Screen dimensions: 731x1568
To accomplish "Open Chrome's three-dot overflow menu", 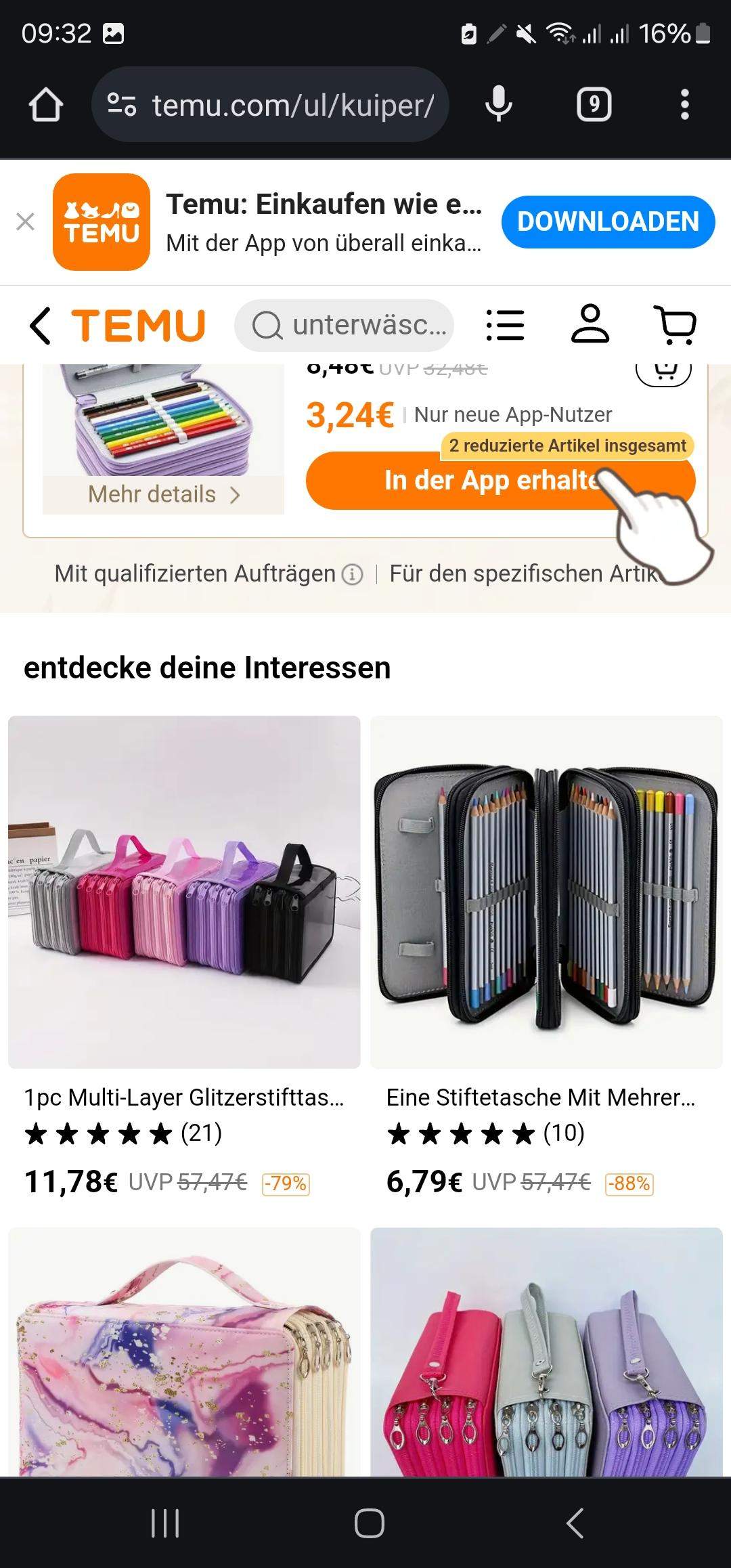I will point(686,104).
